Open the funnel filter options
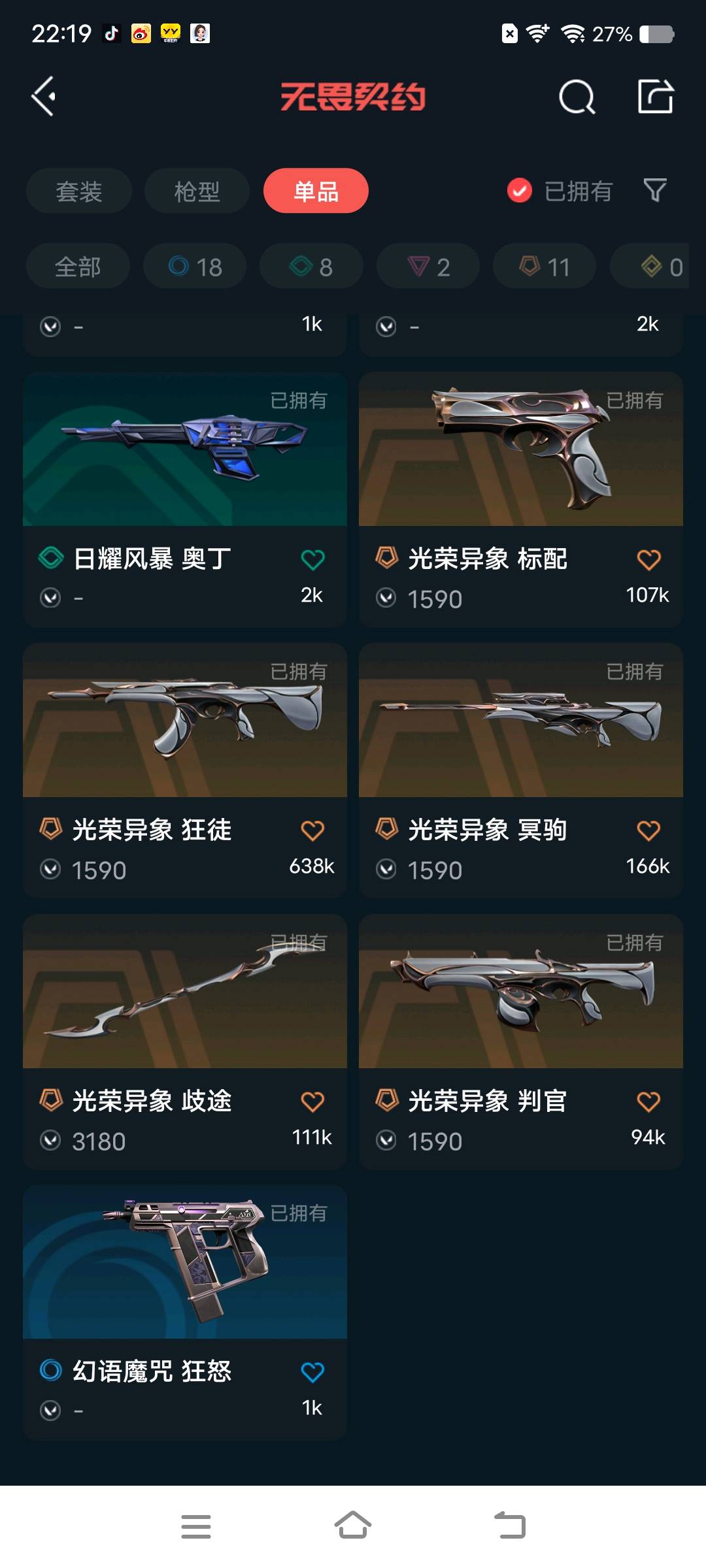The image size is (706, 1568). pos(655,190)
